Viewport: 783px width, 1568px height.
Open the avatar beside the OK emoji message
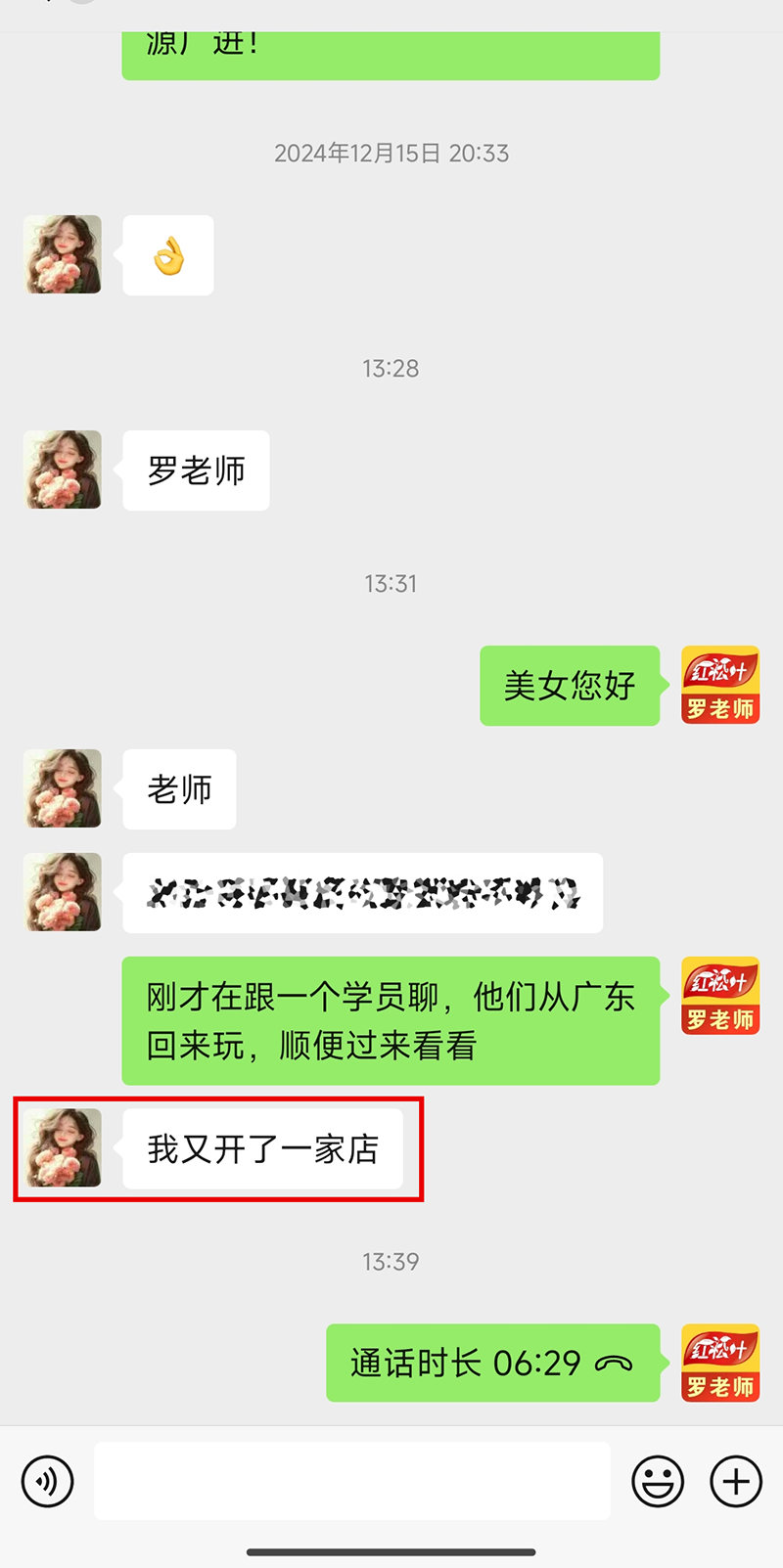click(62, 255)
